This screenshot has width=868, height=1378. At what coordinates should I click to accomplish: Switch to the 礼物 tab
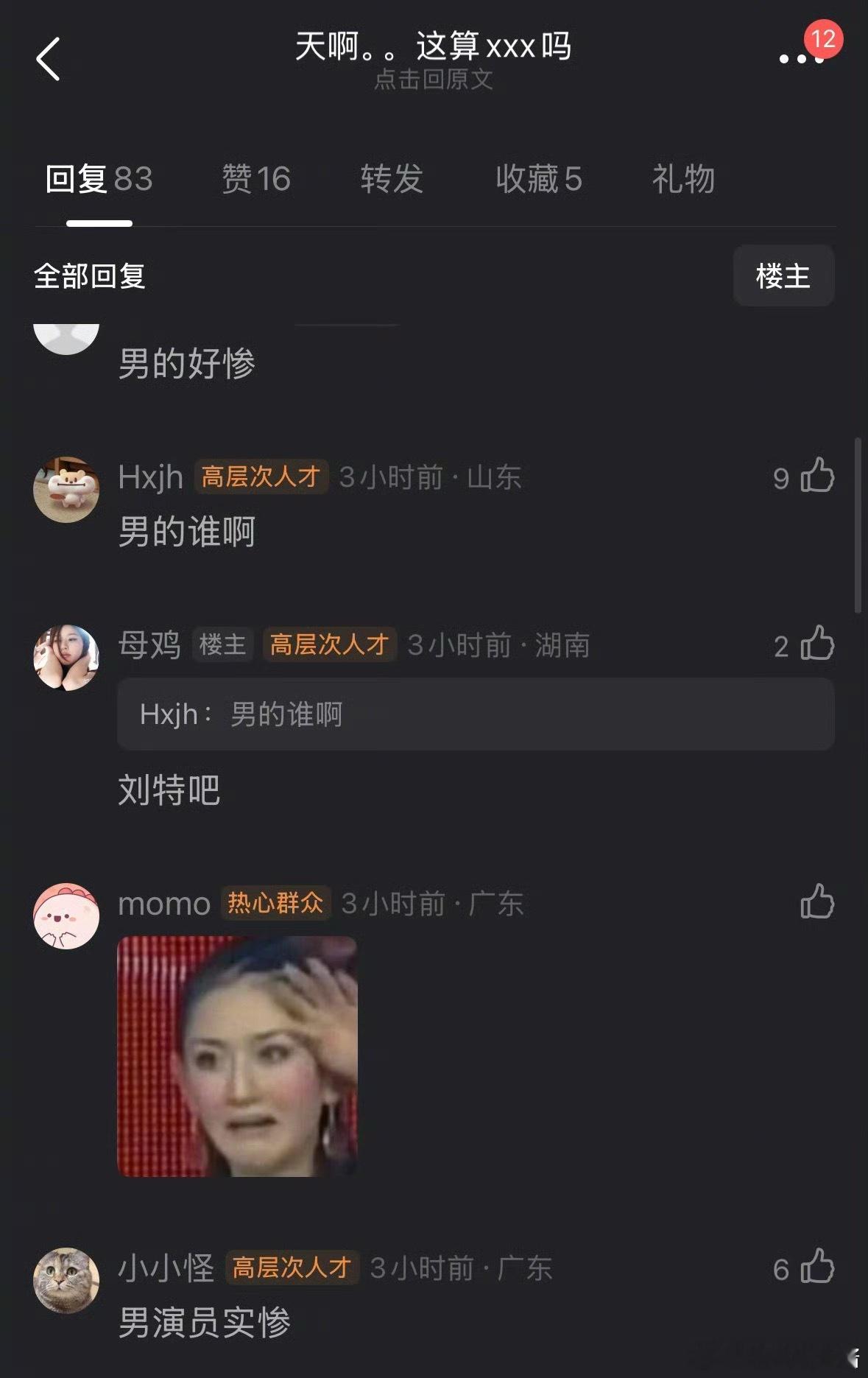coord(682,179)
